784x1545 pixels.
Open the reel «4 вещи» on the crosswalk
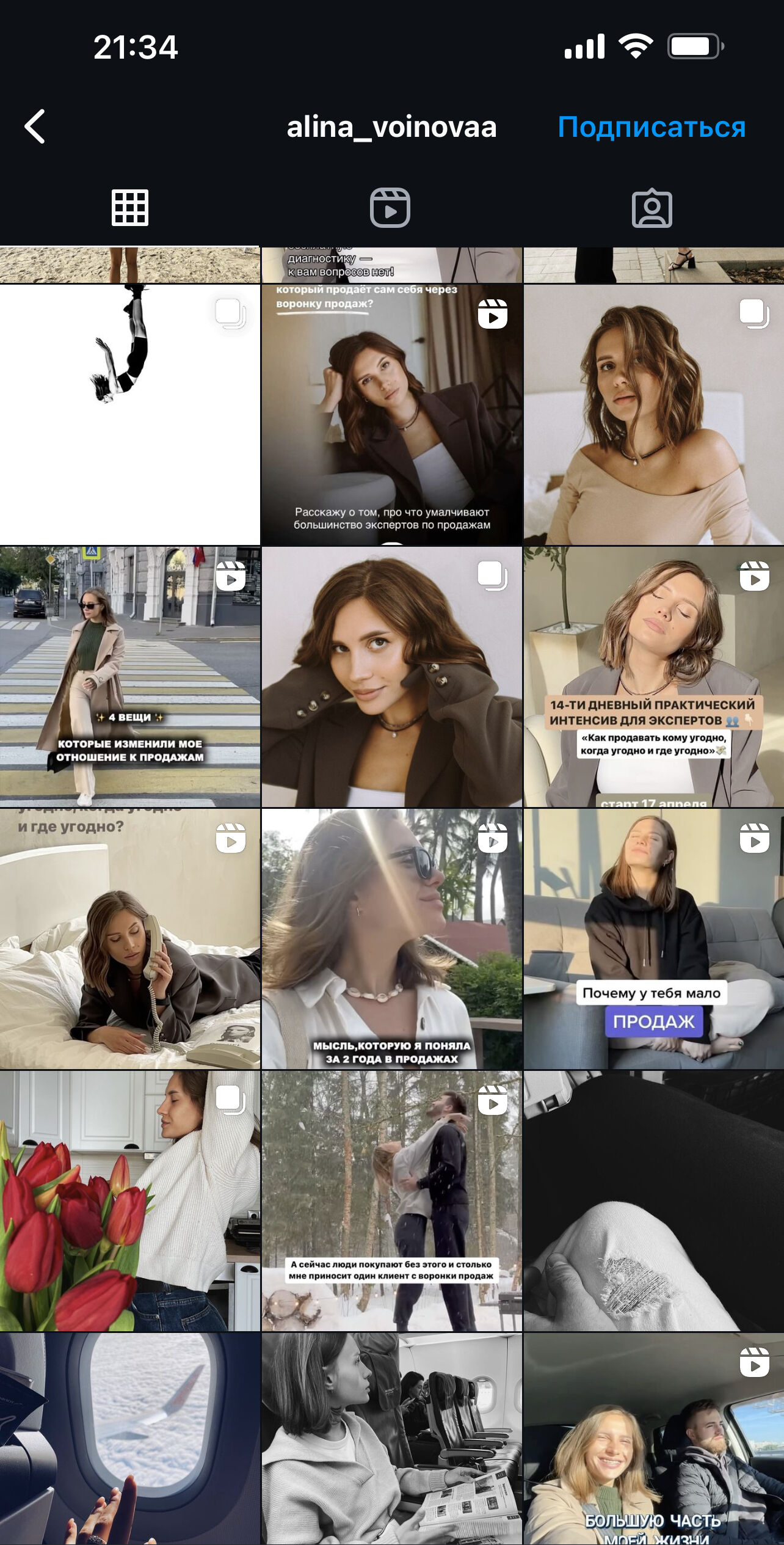pos(129,676)
